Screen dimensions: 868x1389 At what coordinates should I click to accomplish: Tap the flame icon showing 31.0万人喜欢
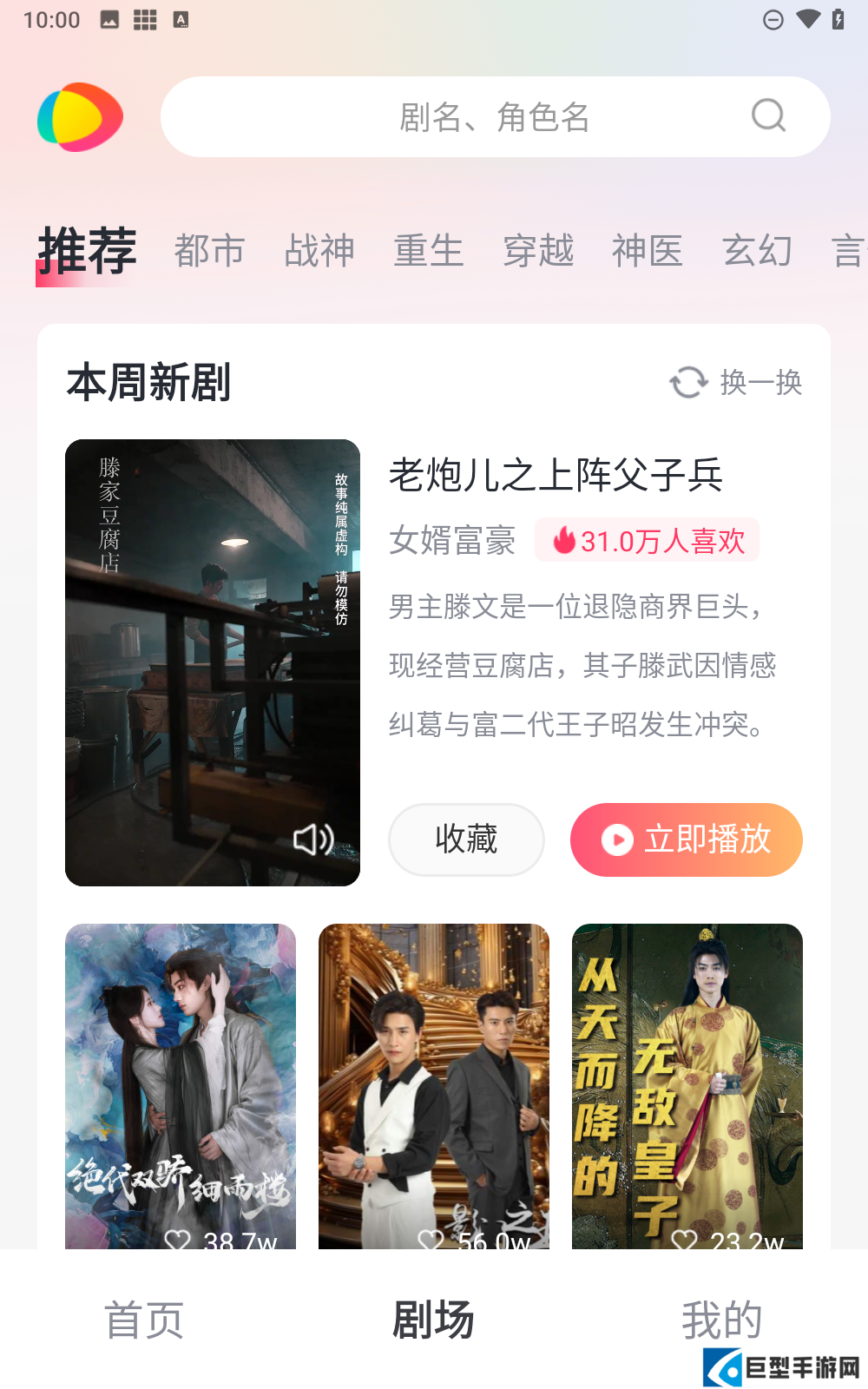tap(566, 540)
